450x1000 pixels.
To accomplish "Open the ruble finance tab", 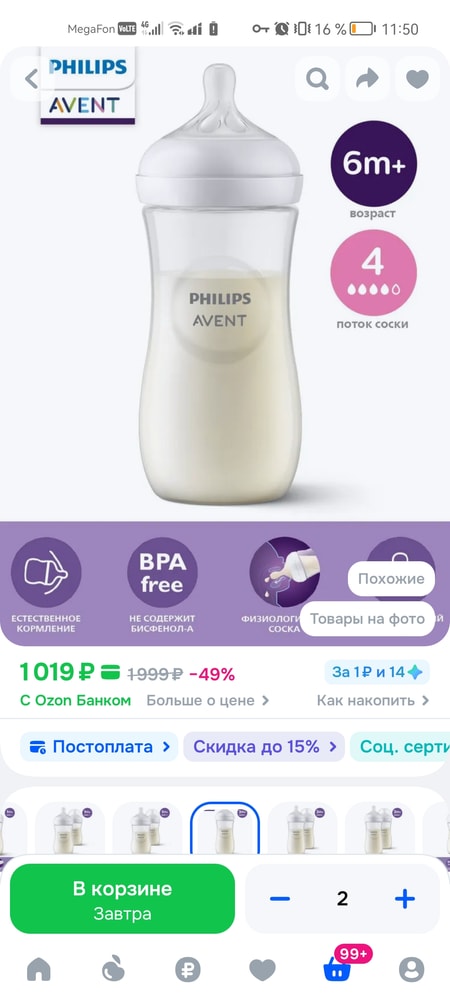I will pyautogui.click(x=187, y=970).
